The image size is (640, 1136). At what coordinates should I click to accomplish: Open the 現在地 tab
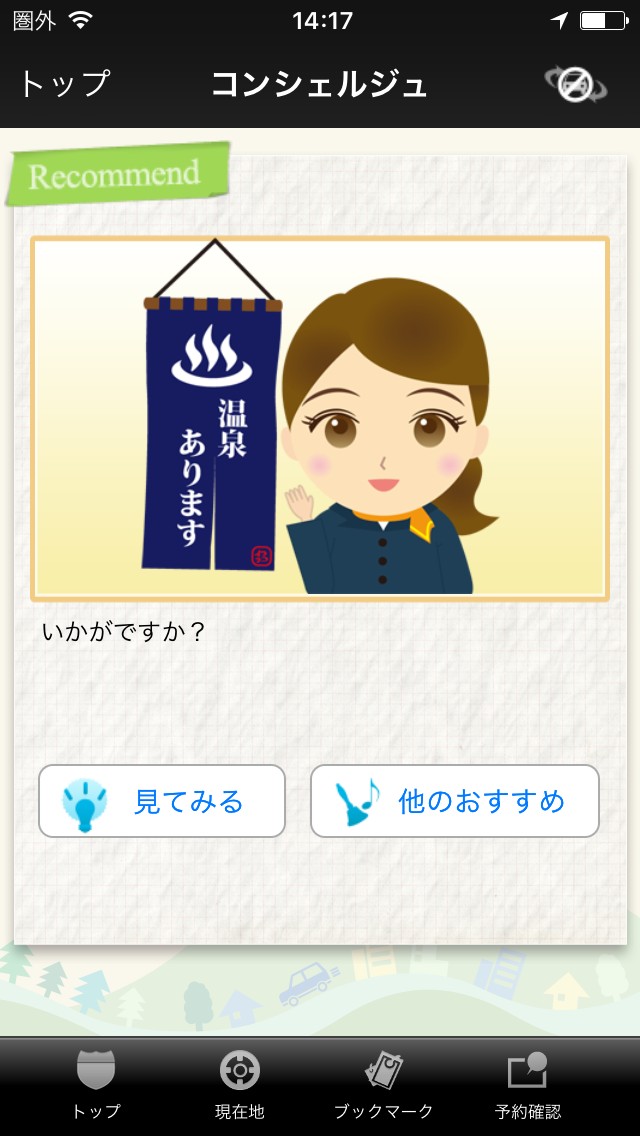click(240, 1085)
